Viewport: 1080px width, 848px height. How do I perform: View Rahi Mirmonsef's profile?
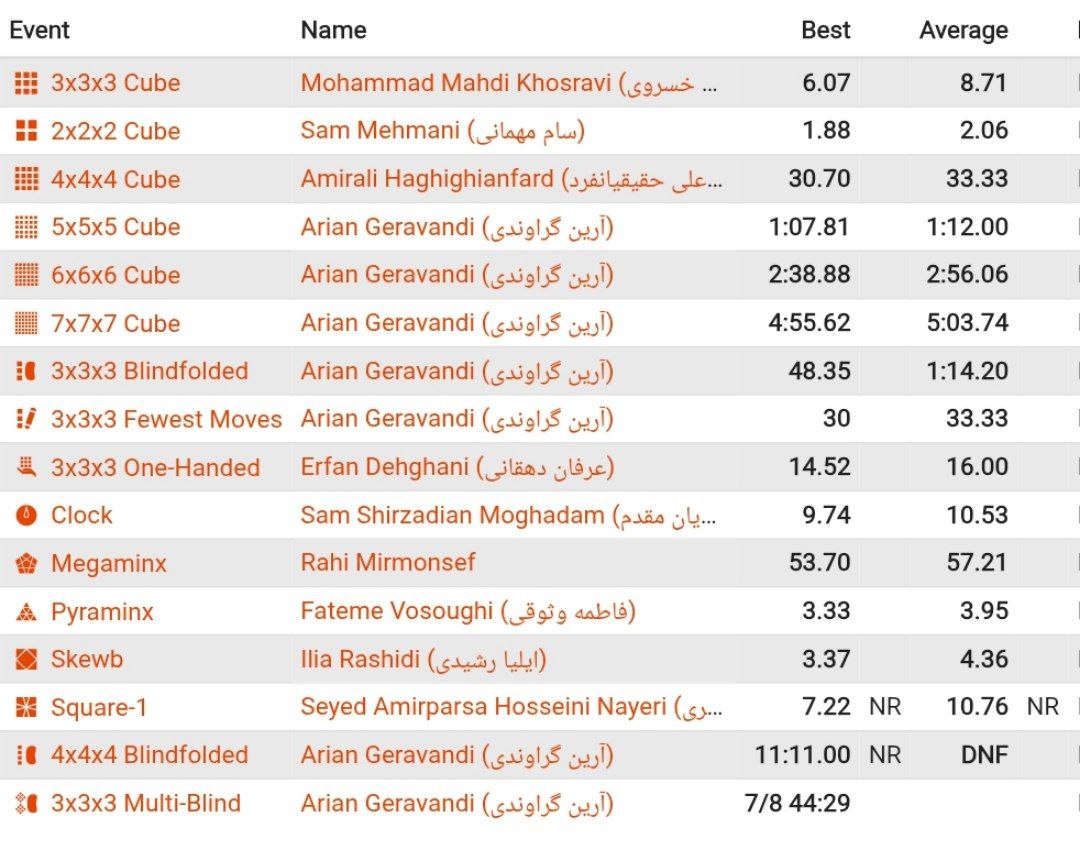pyautogui.click(x=388, y=563)
